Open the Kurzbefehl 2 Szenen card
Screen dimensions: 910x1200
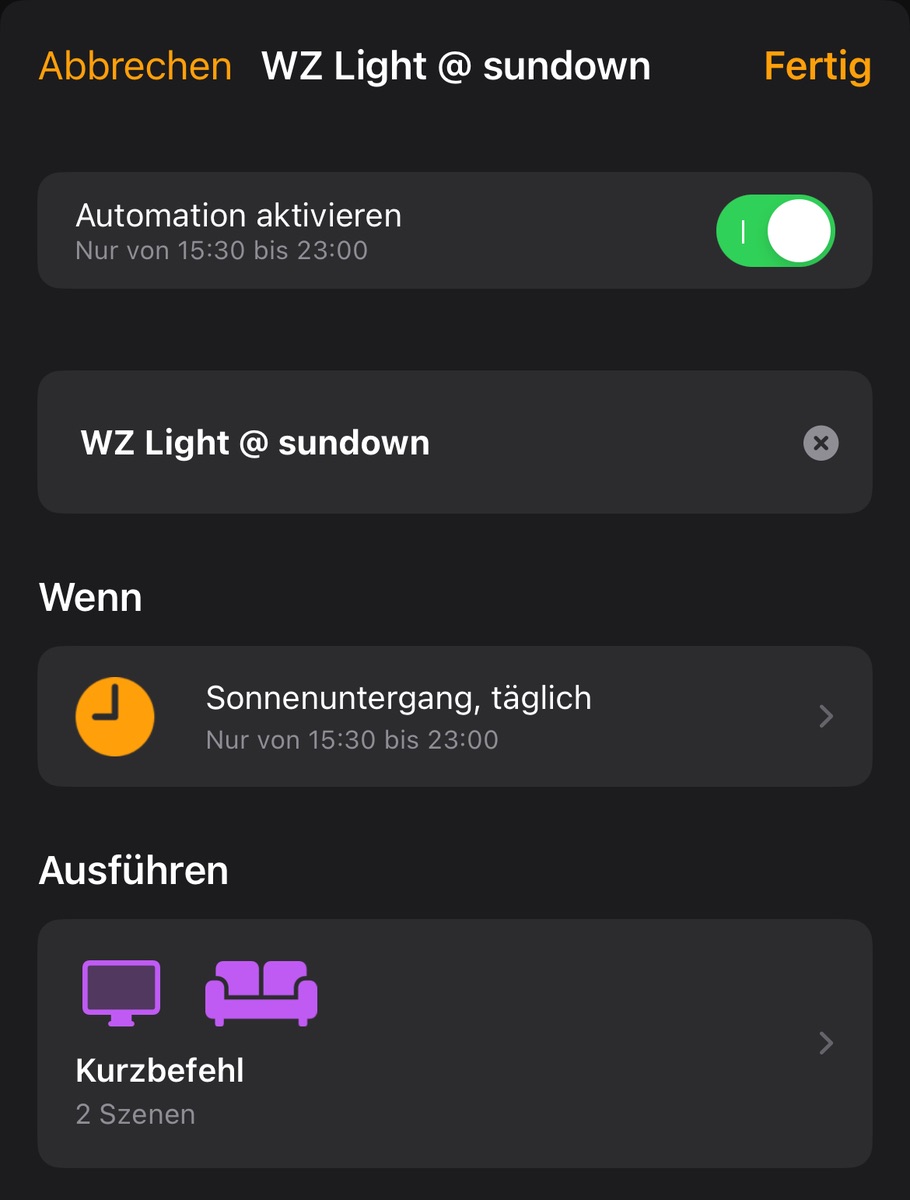coord(455,1043)
